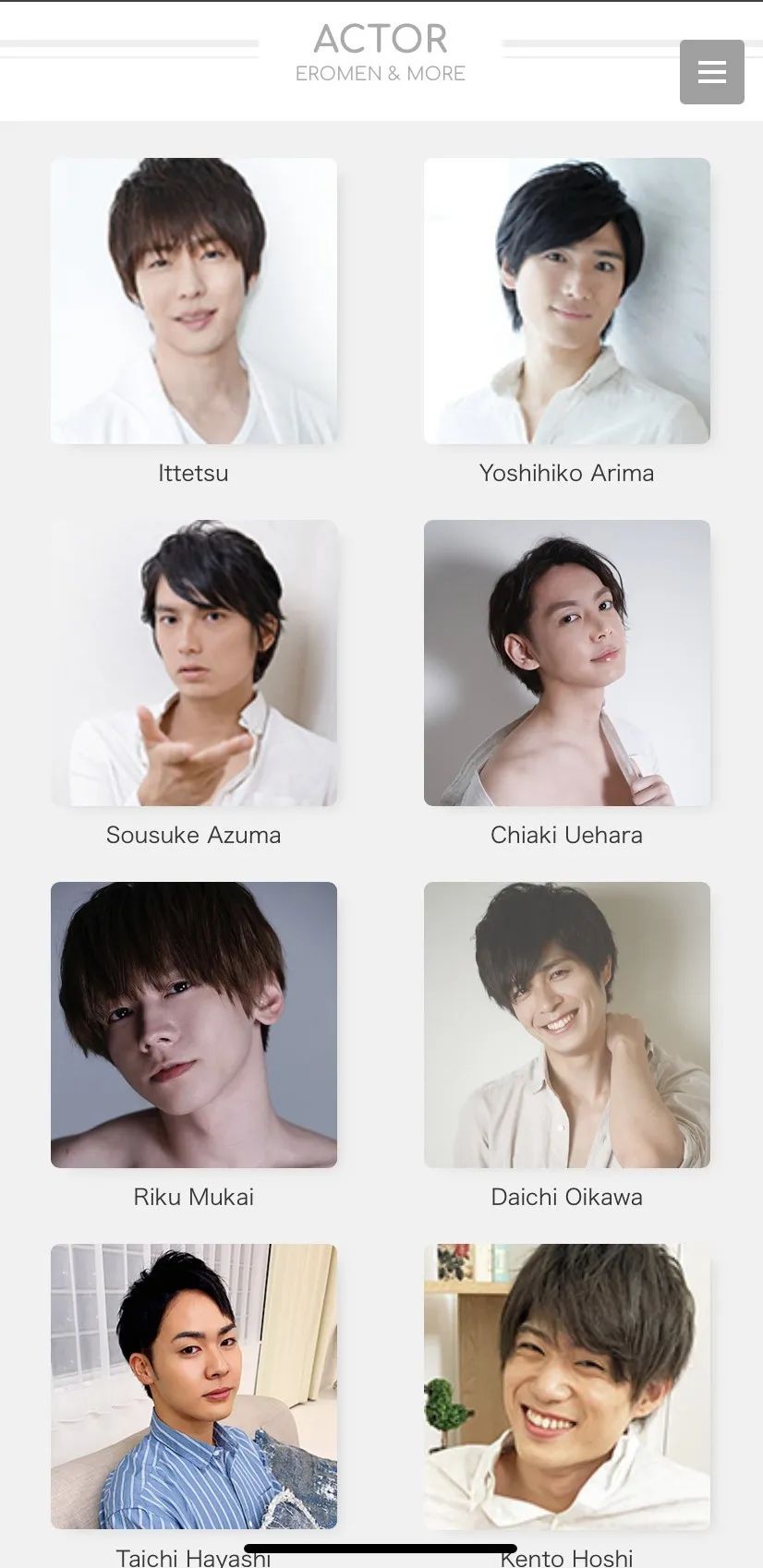View Yoshihiko Arima's profile
The image size is (763, 1568).
[566, 301]
